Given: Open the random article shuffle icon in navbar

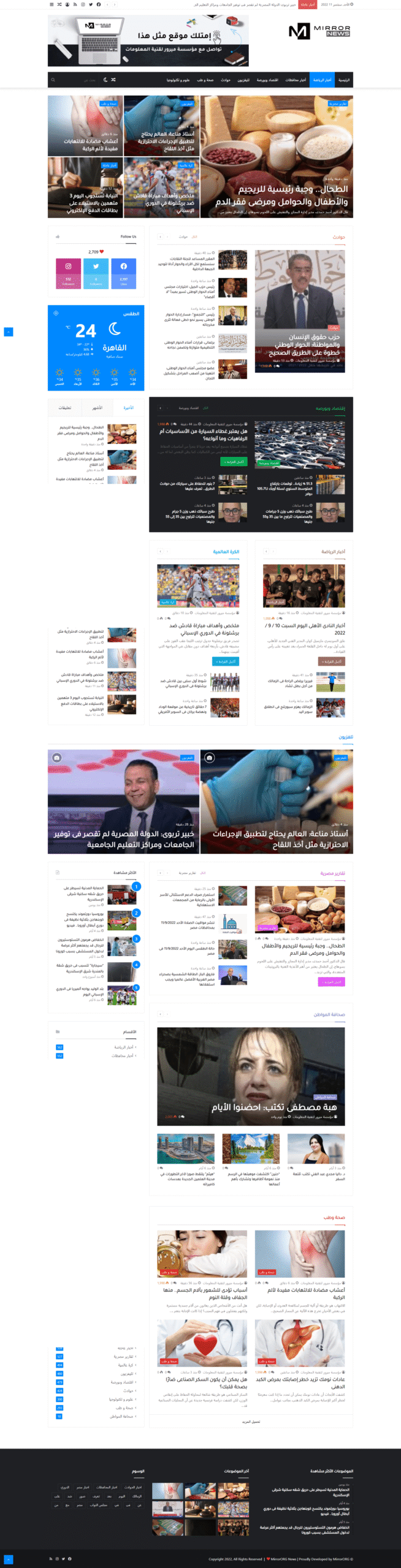Looking at the screenshot, I should click(113, 80).
